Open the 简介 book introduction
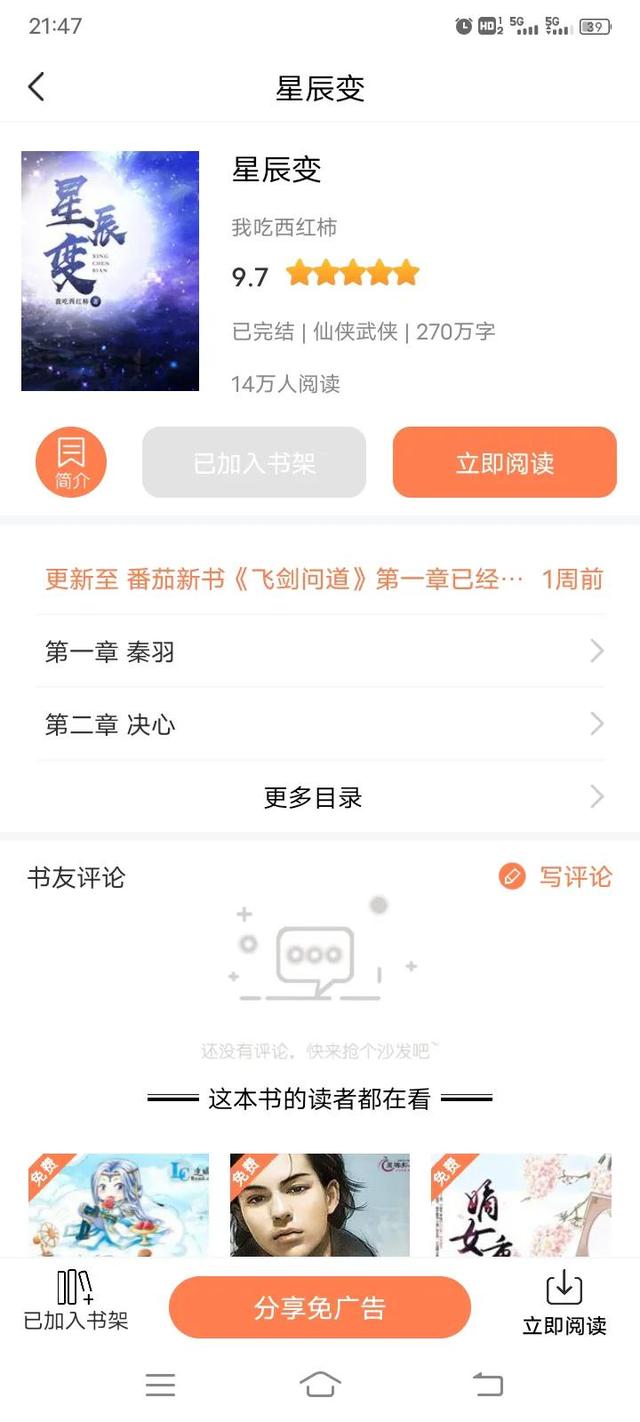Image resolution: width=640 pixels, height=1422 pixels. (71, 462)
